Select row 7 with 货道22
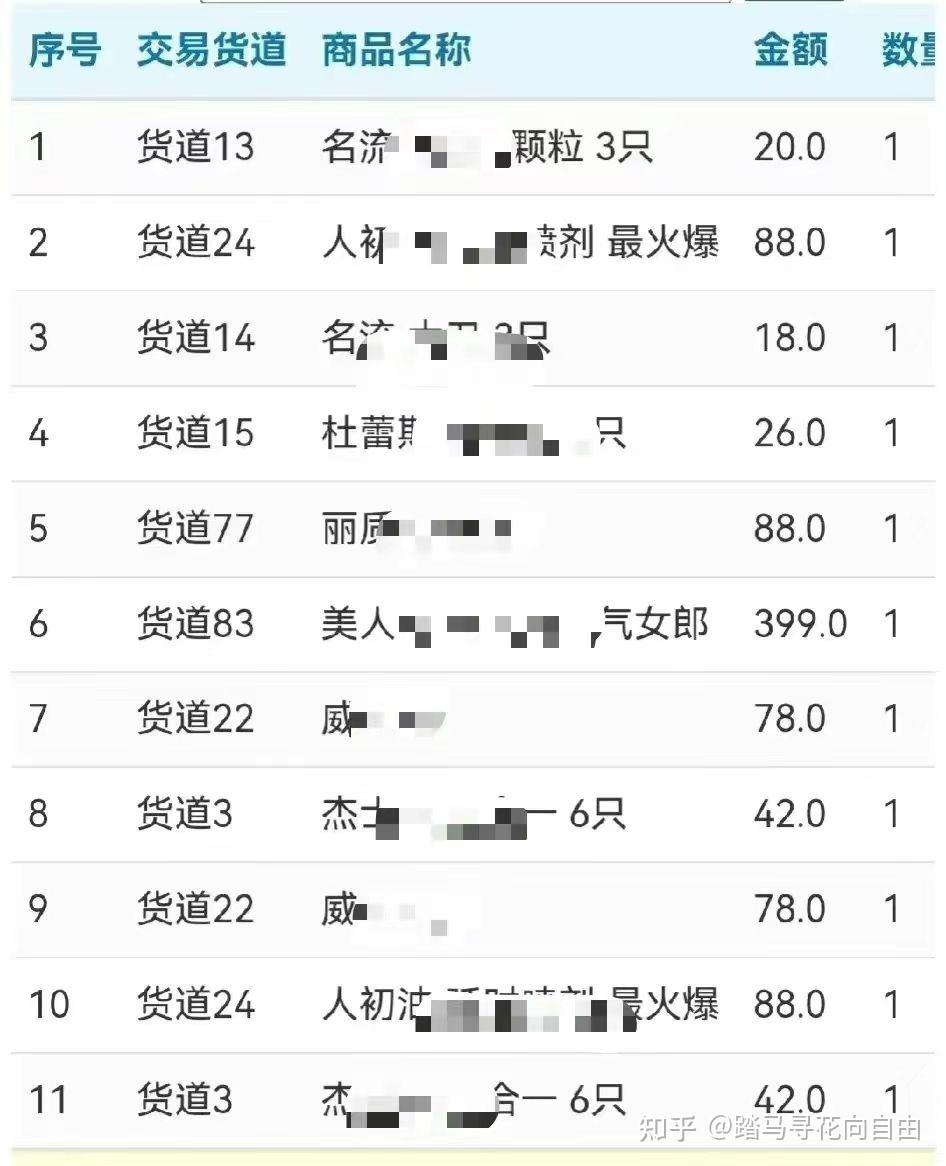 point(195,718)
